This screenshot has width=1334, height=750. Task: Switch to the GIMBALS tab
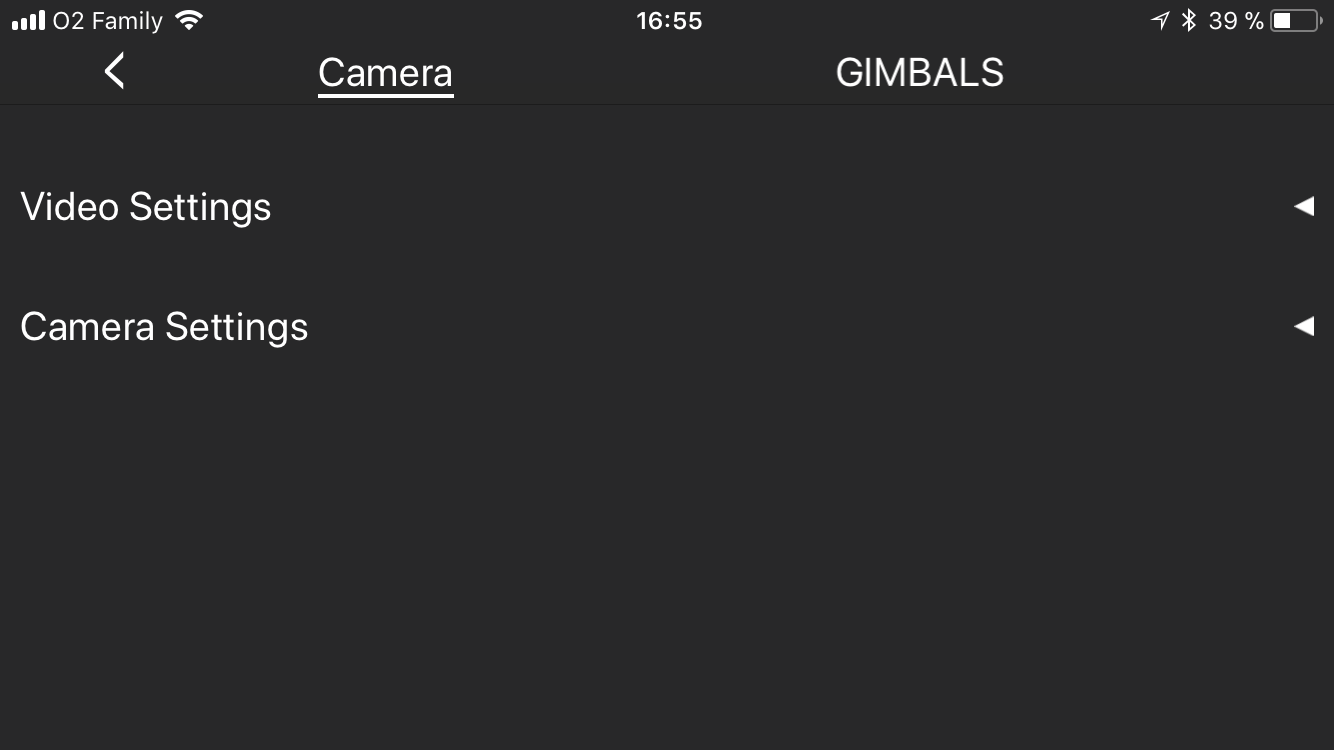919,73
